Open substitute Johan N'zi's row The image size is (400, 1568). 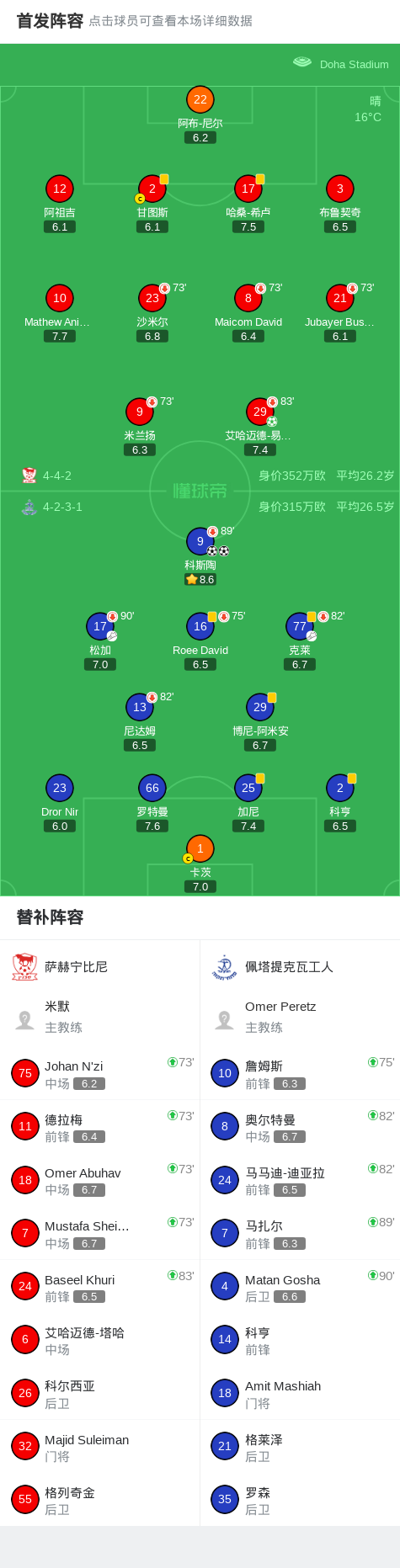click(100, 1073)
